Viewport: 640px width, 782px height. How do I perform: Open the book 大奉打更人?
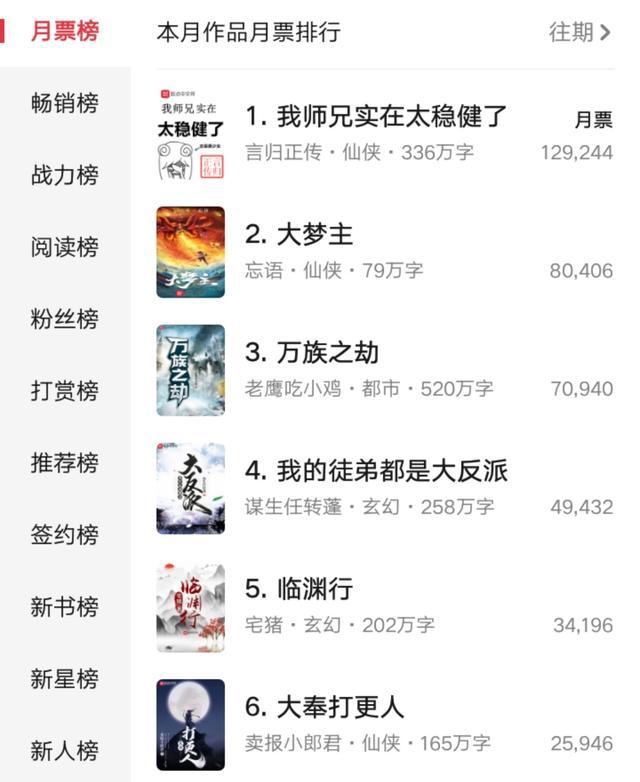[324, 707]
